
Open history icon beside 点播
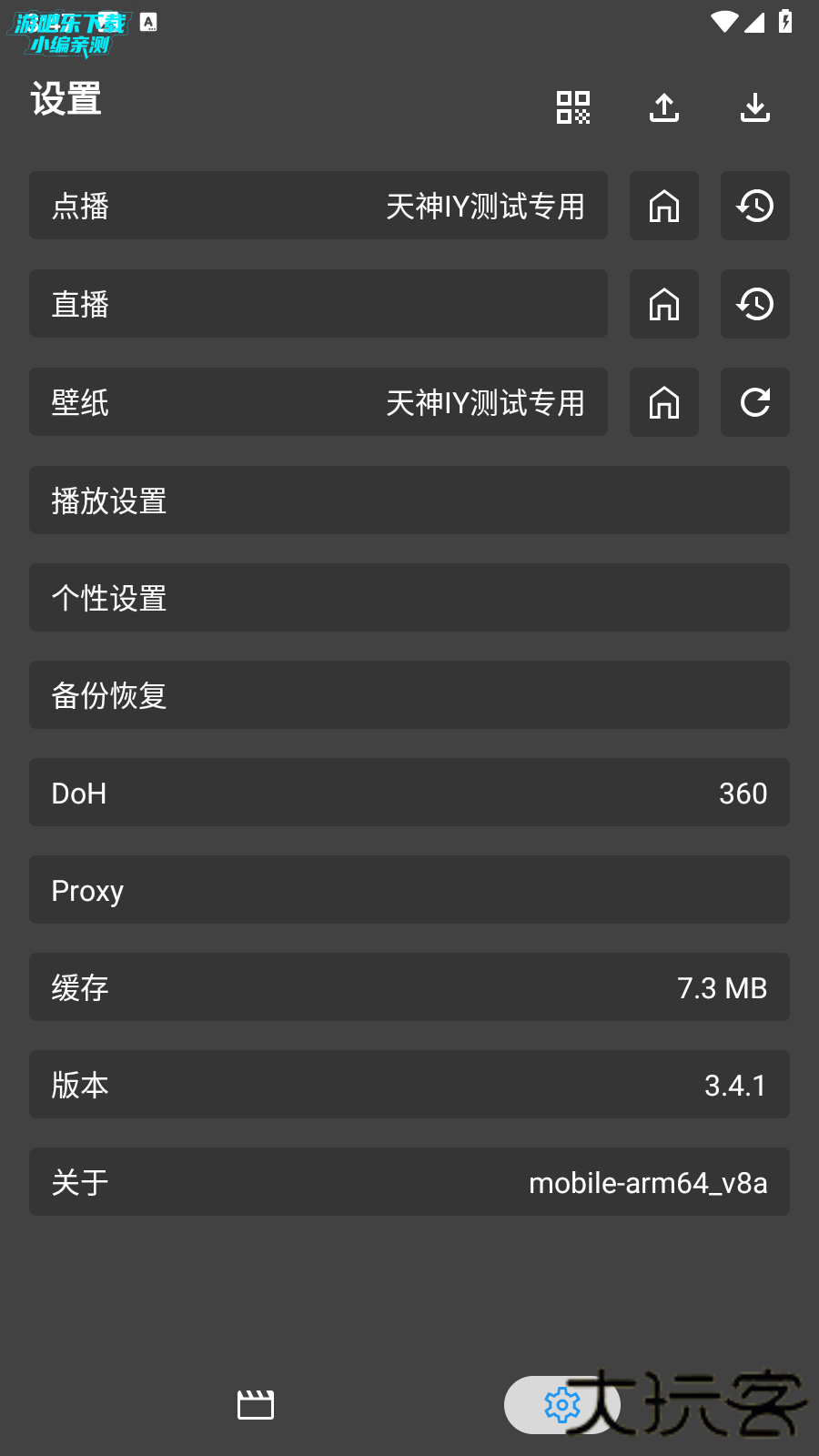755,206
